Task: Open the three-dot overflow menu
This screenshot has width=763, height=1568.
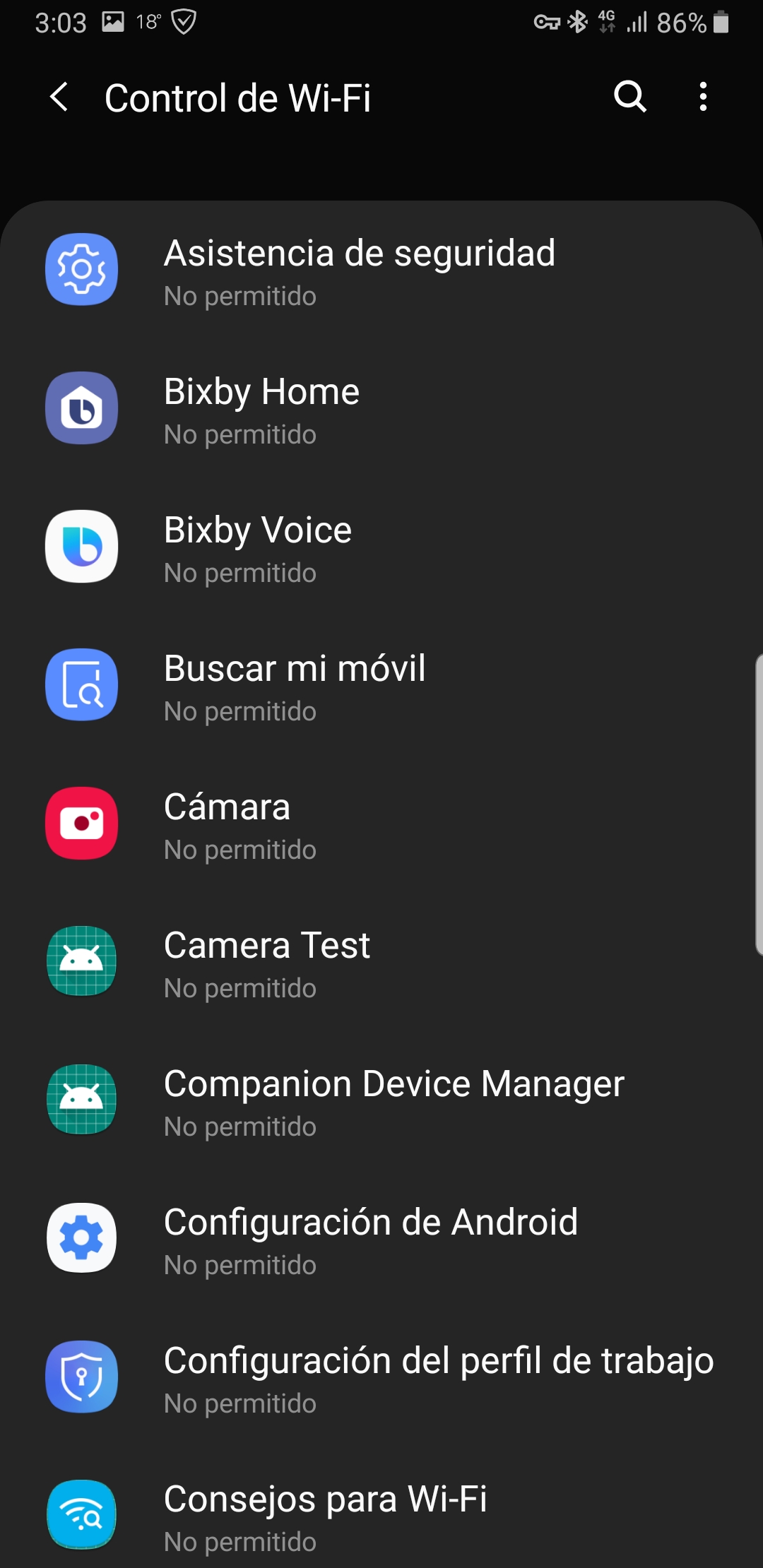Action: pyautogui.click(x=703, y=97)
